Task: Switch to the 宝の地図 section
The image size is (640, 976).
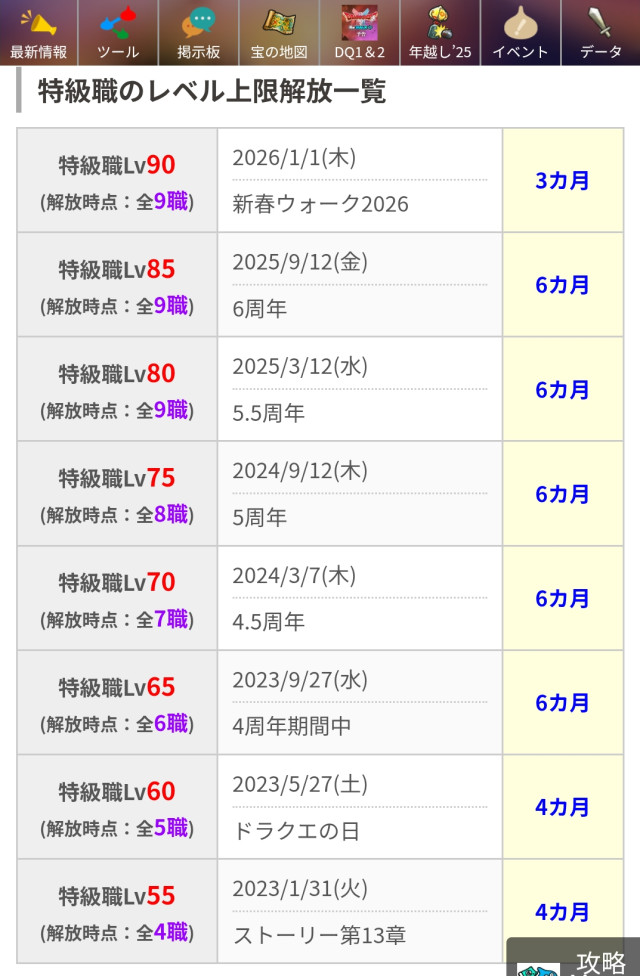Action: [279, 33]
